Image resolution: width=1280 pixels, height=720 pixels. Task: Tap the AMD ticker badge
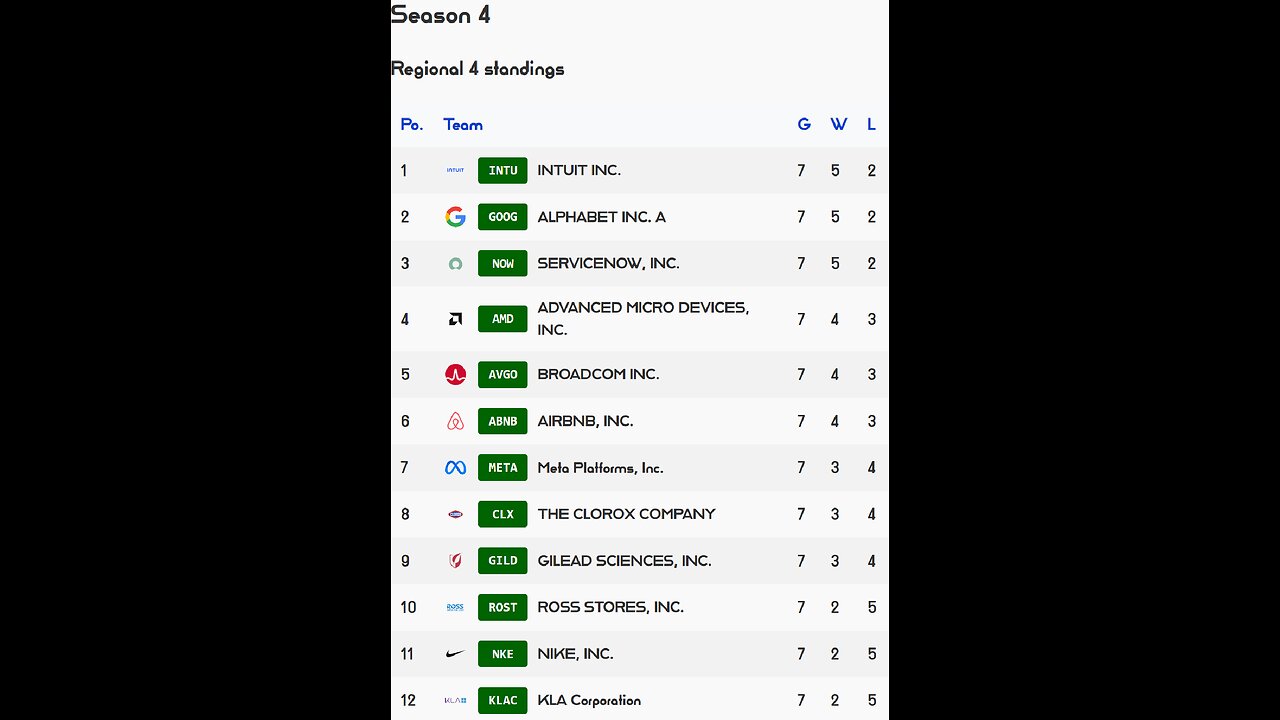[502, 319]
